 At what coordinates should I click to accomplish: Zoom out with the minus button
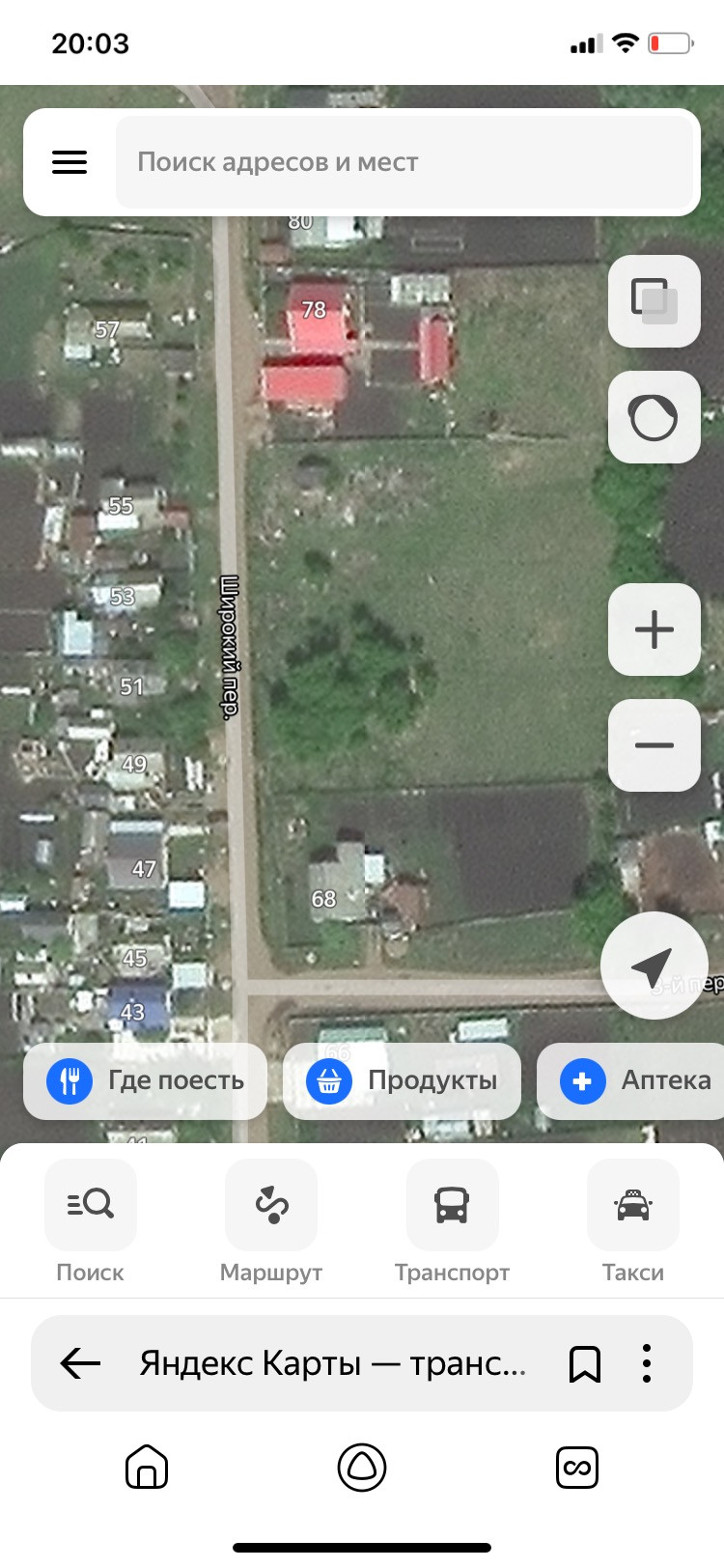pyautogui.click(x=654, y=745)
